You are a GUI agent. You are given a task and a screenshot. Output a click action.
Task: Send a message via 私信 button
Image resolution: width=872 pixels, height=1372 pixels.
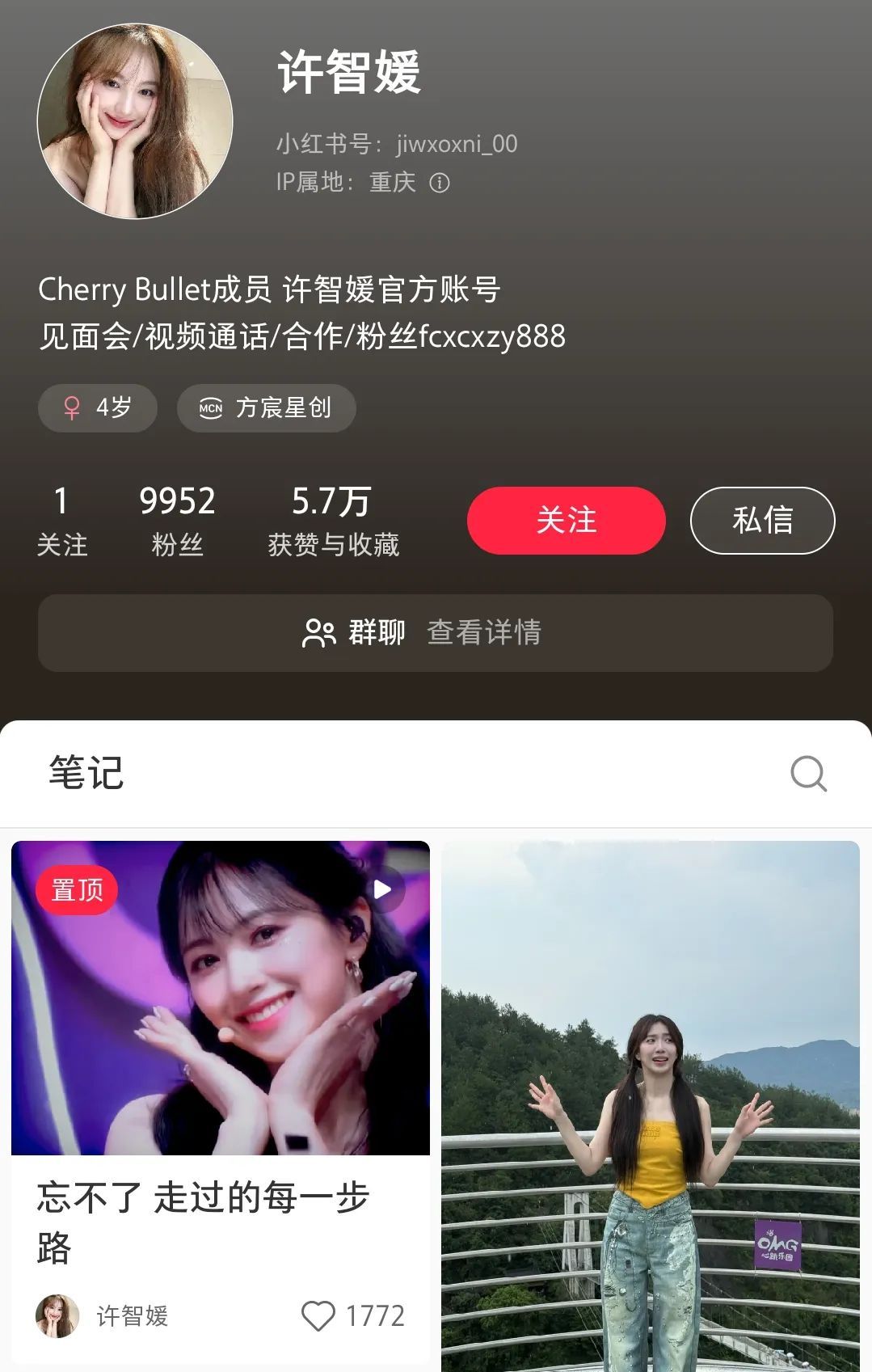(761, 521)
